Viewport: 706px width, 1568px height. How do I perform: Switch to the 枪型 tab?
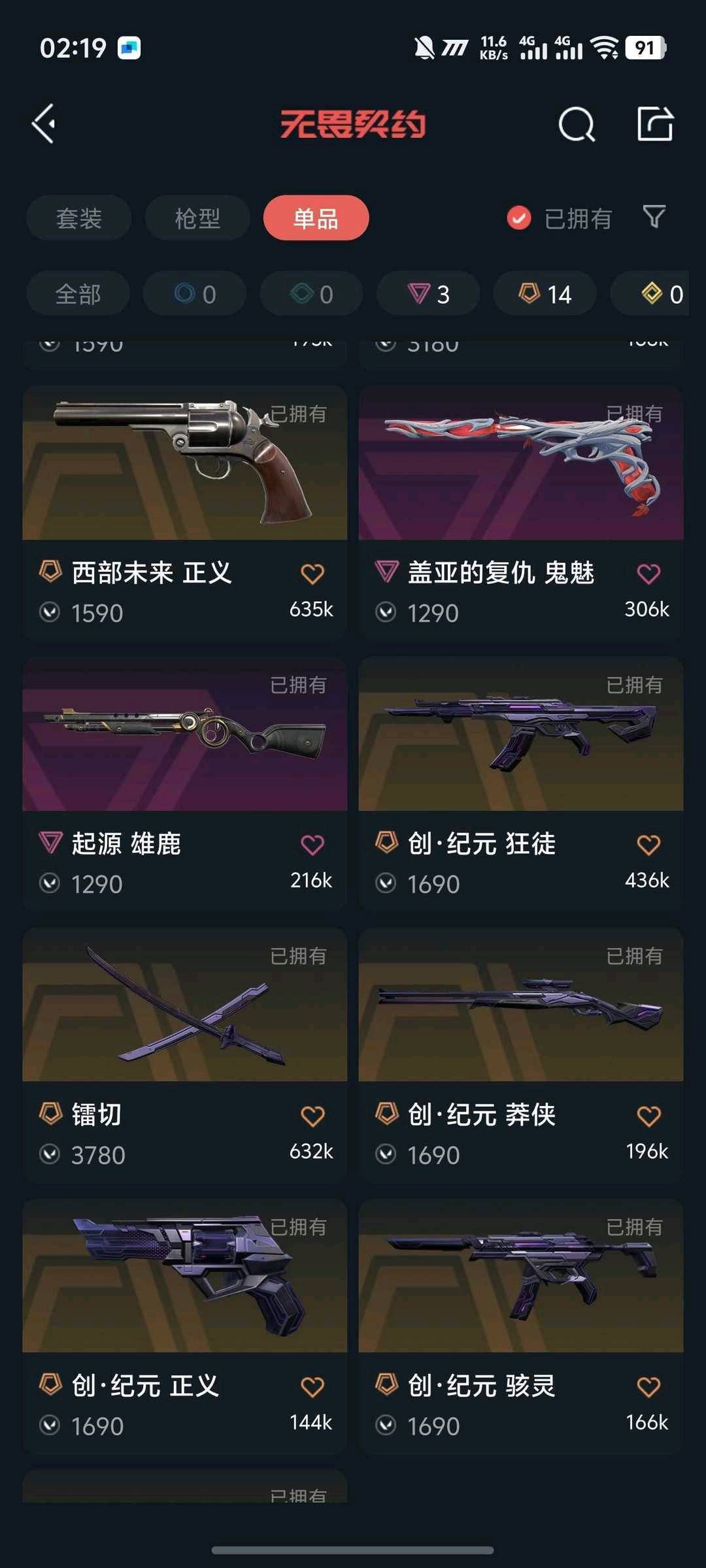click(x=197, y=218)
